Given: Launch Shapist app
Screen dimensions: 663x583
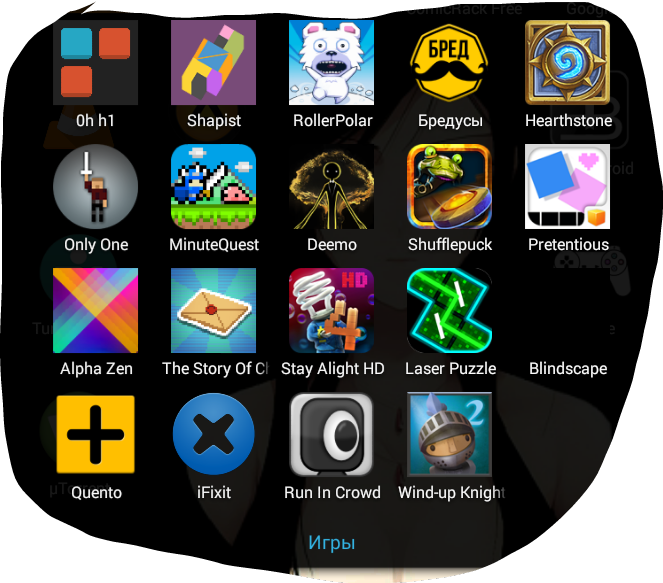Looking at the screenshot, I should tap(214, 62).
